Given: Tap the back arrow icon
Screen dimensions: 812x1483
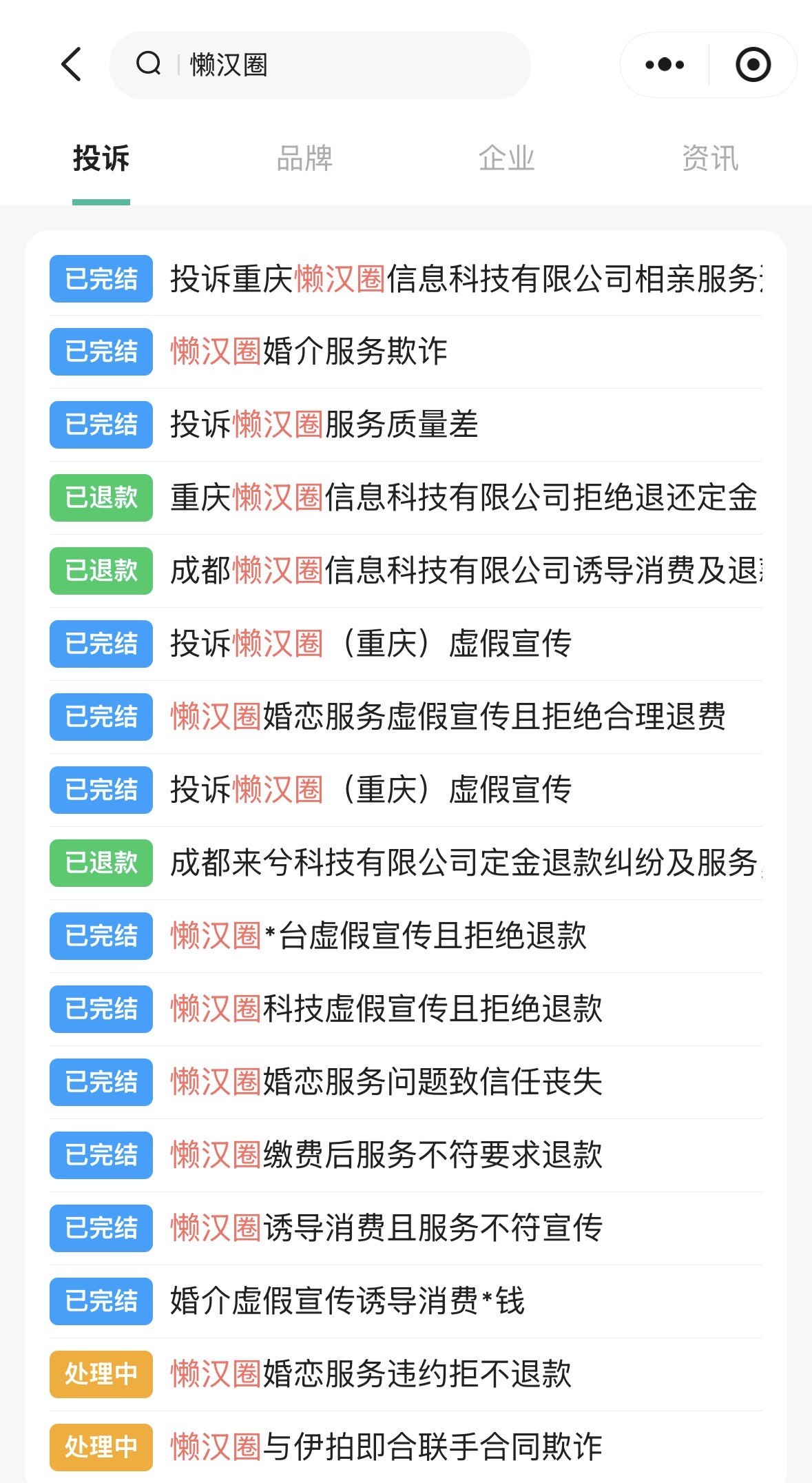Looking at the screenshot, I should (71, 64).
